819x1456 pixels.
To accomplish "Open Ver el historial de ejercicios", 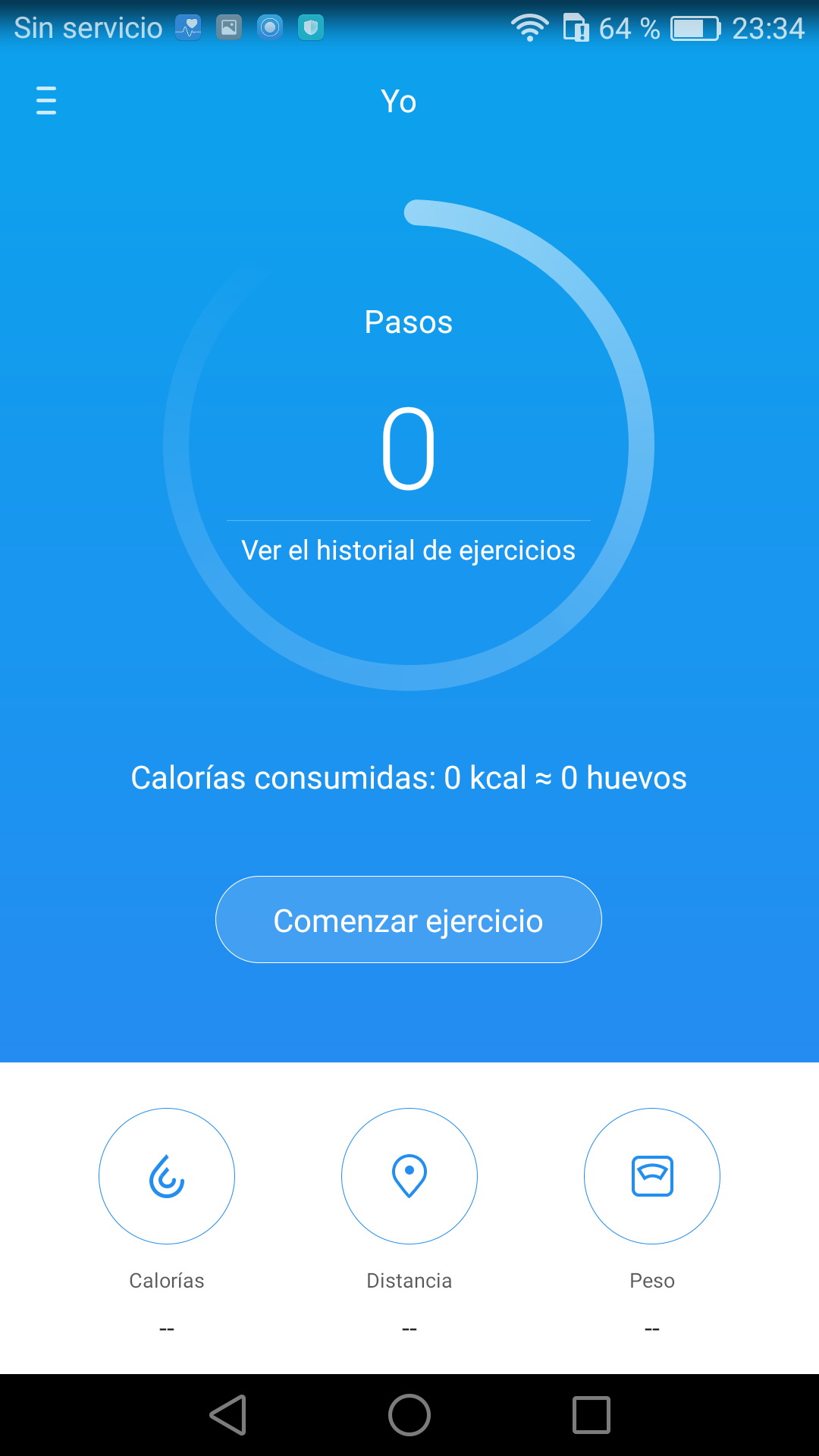I will pos(408,551).
